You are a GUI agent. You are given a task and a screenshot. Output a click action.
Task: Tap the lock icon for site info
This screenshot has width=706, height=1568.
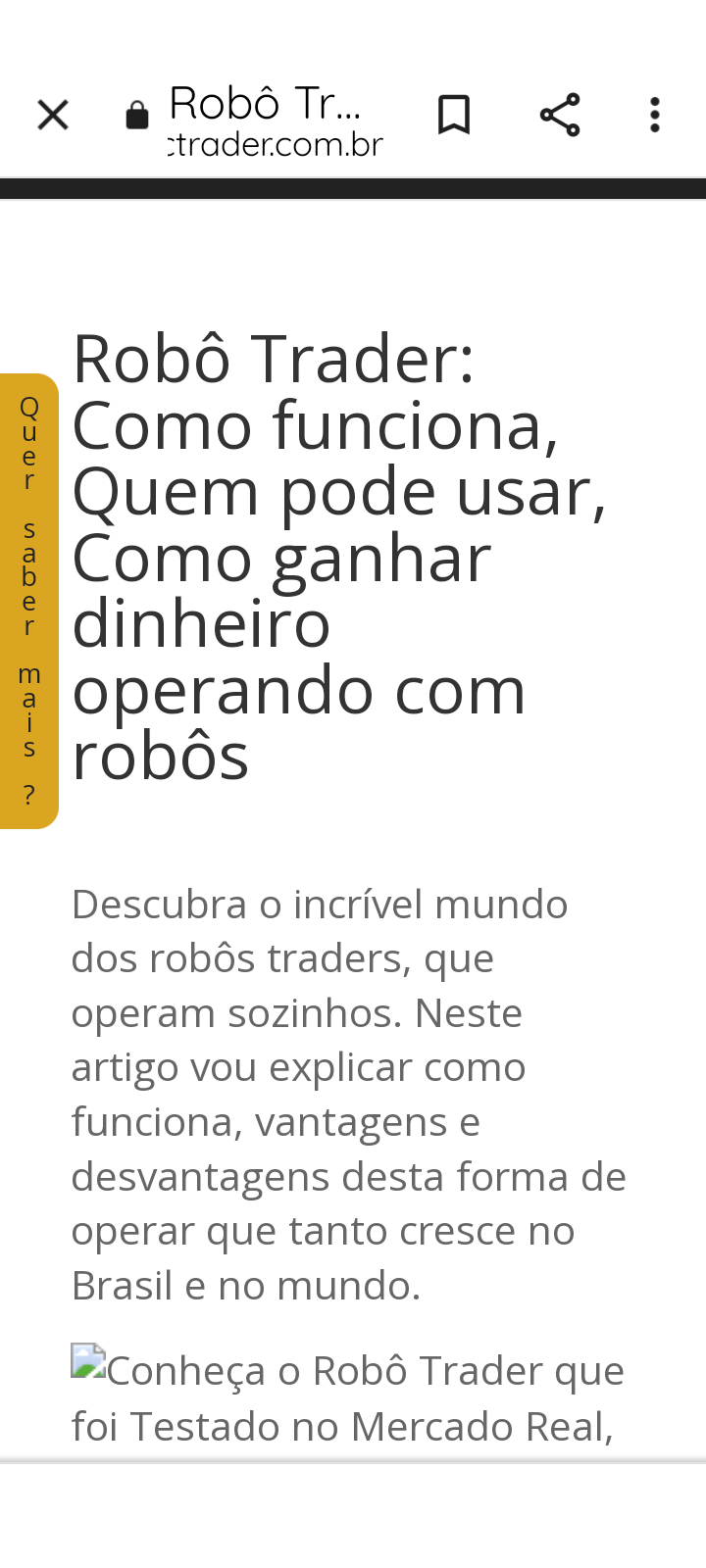click(x=137, y=117)
